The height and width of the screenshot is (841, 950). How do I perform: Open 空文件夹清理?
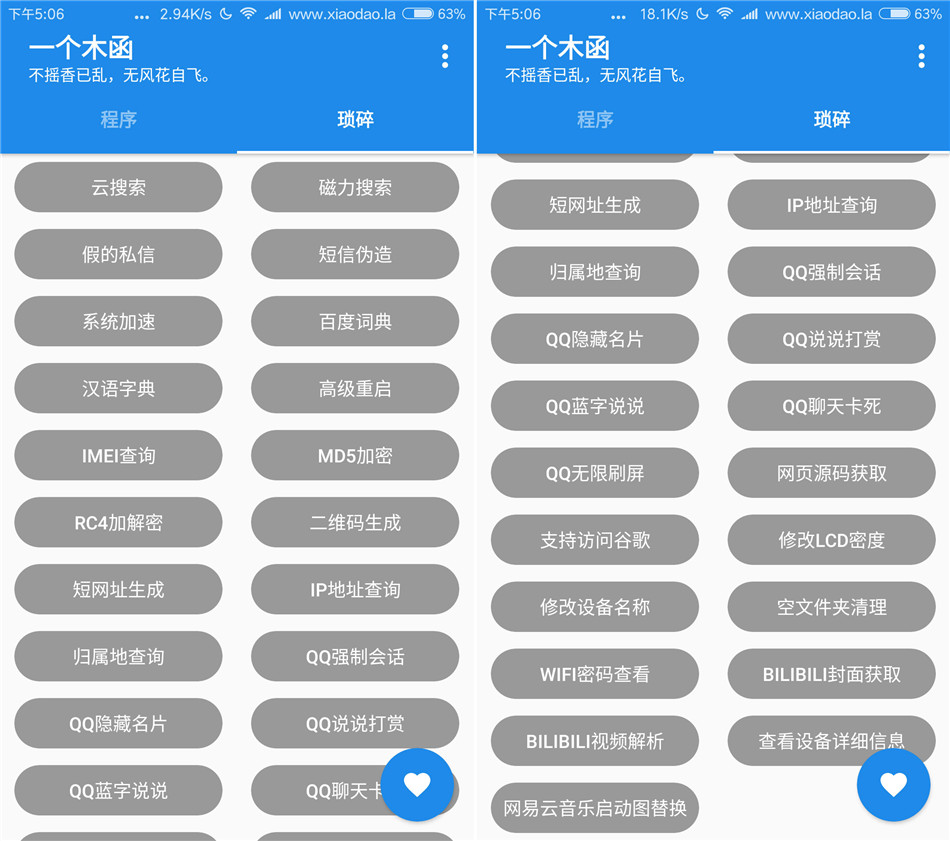coord(831,607)
